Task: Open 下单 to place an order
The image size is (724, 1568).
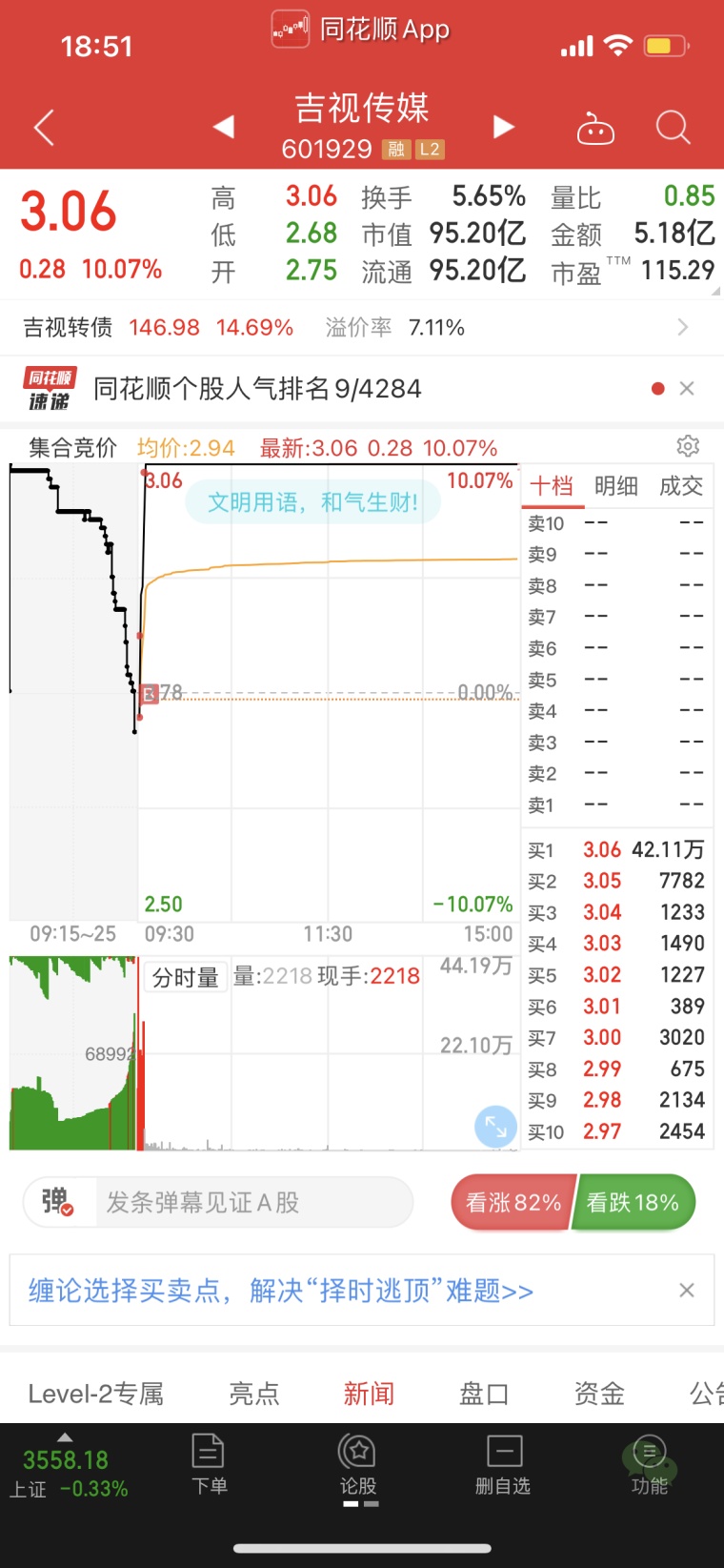Action: pyautogui.click(x=209, y=1464)
